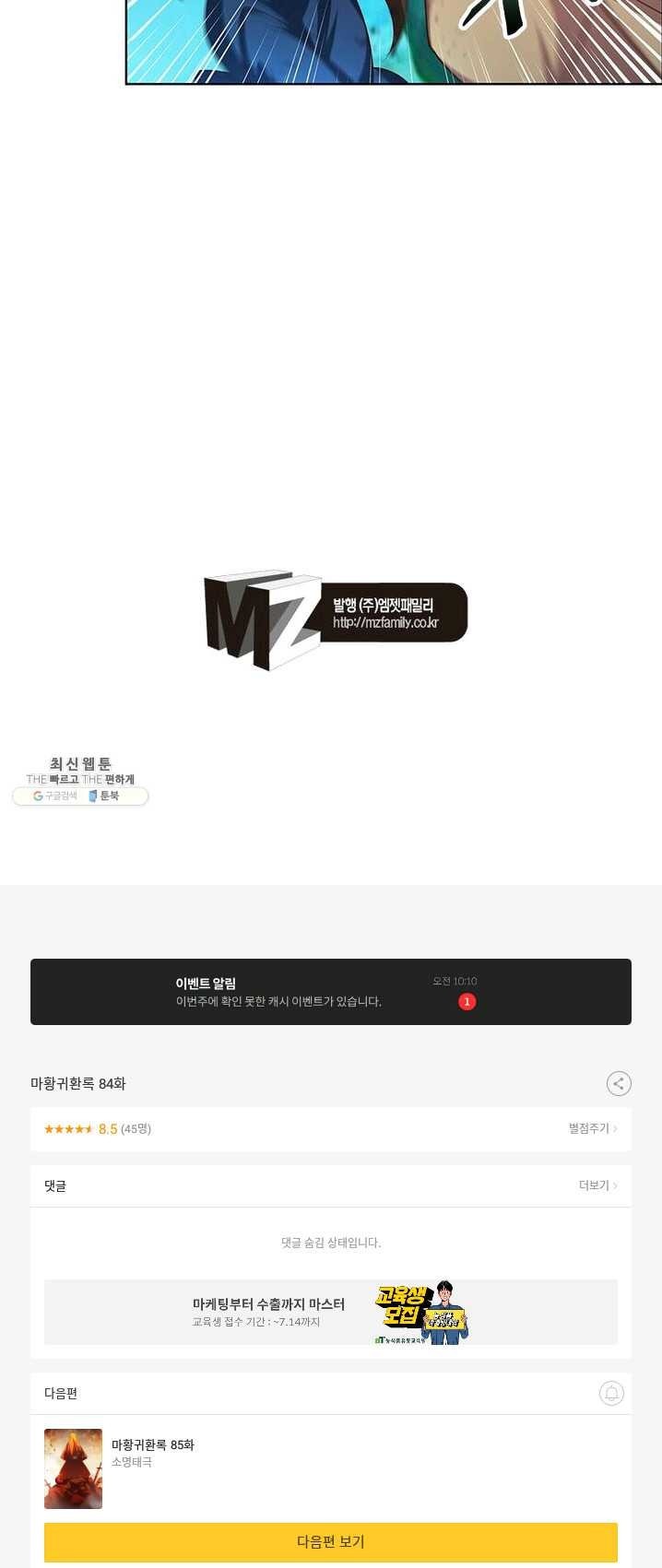Share episode 84 via the share icon
The height and width of the screenshot is (1568, 662).
click(x=619, y=1084)
